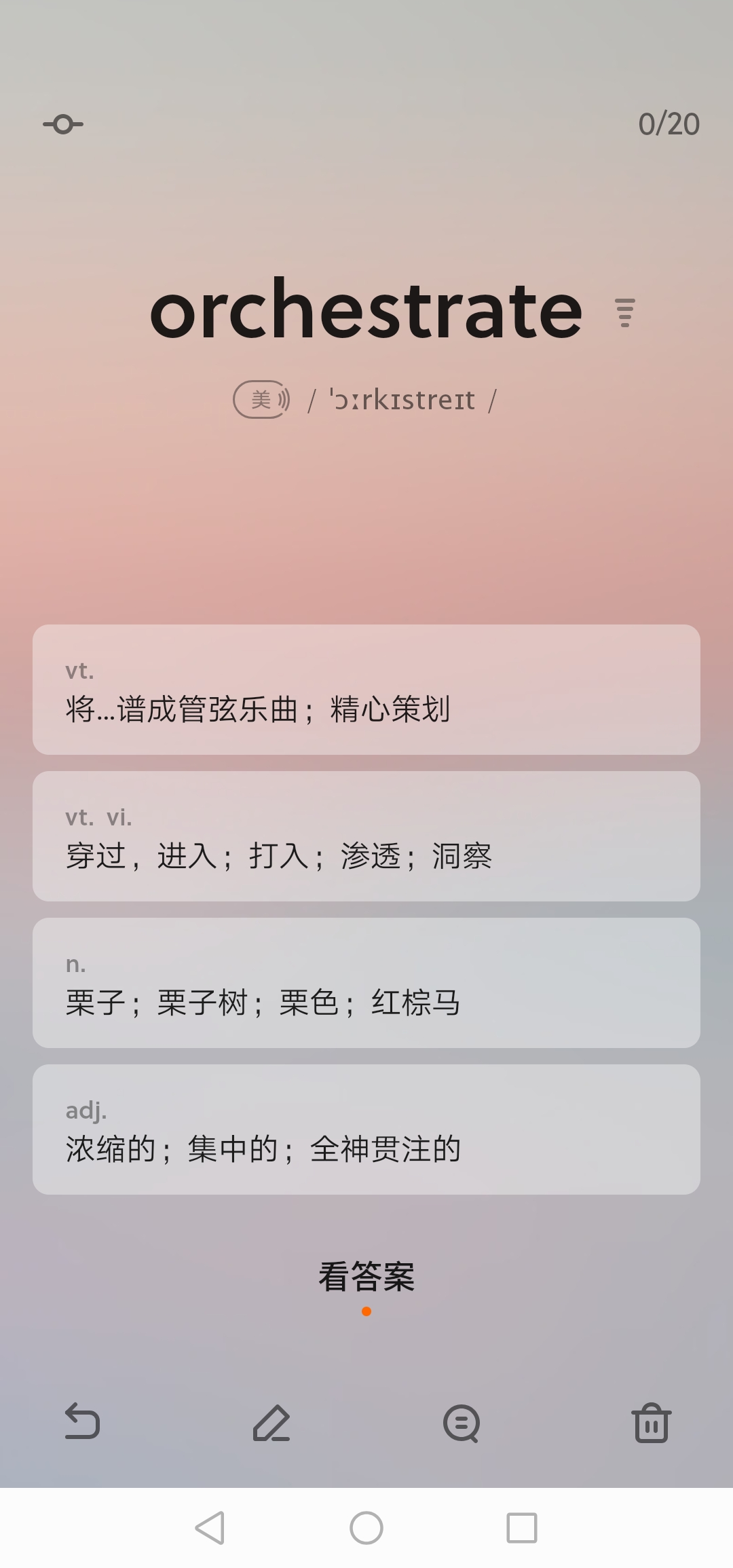Delete this word using the trash icon
Viewport: 733px width, 1568px height.
point(651,1423)
